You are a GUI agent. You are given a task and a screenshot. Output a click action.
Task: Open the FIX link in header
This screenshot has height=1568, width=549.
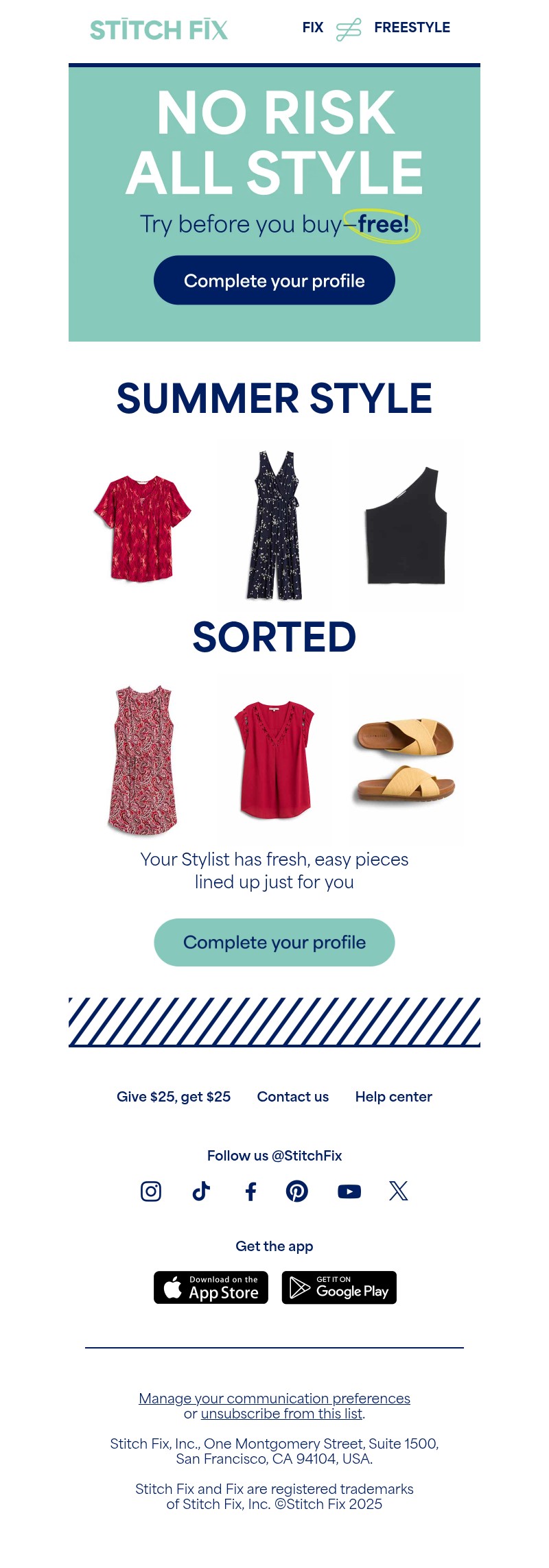coord(312,28)
